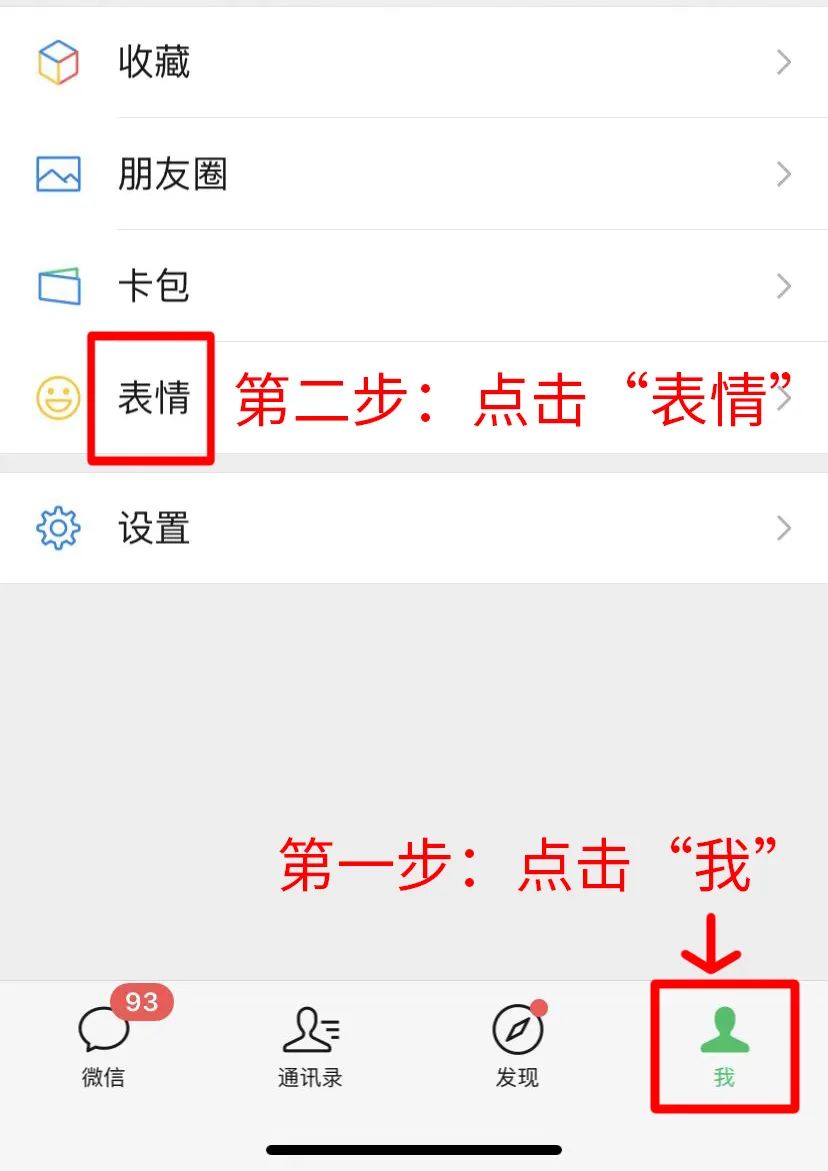This screenshot has width=828, height=1171.
Task: Select the 我 profile tab
Action: 724,1045
